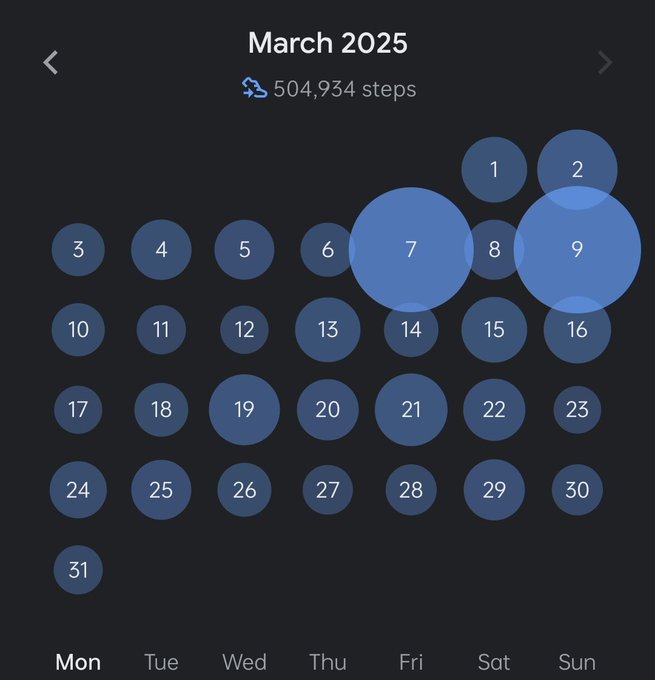Select March 4 step bubble

point(161,249)
